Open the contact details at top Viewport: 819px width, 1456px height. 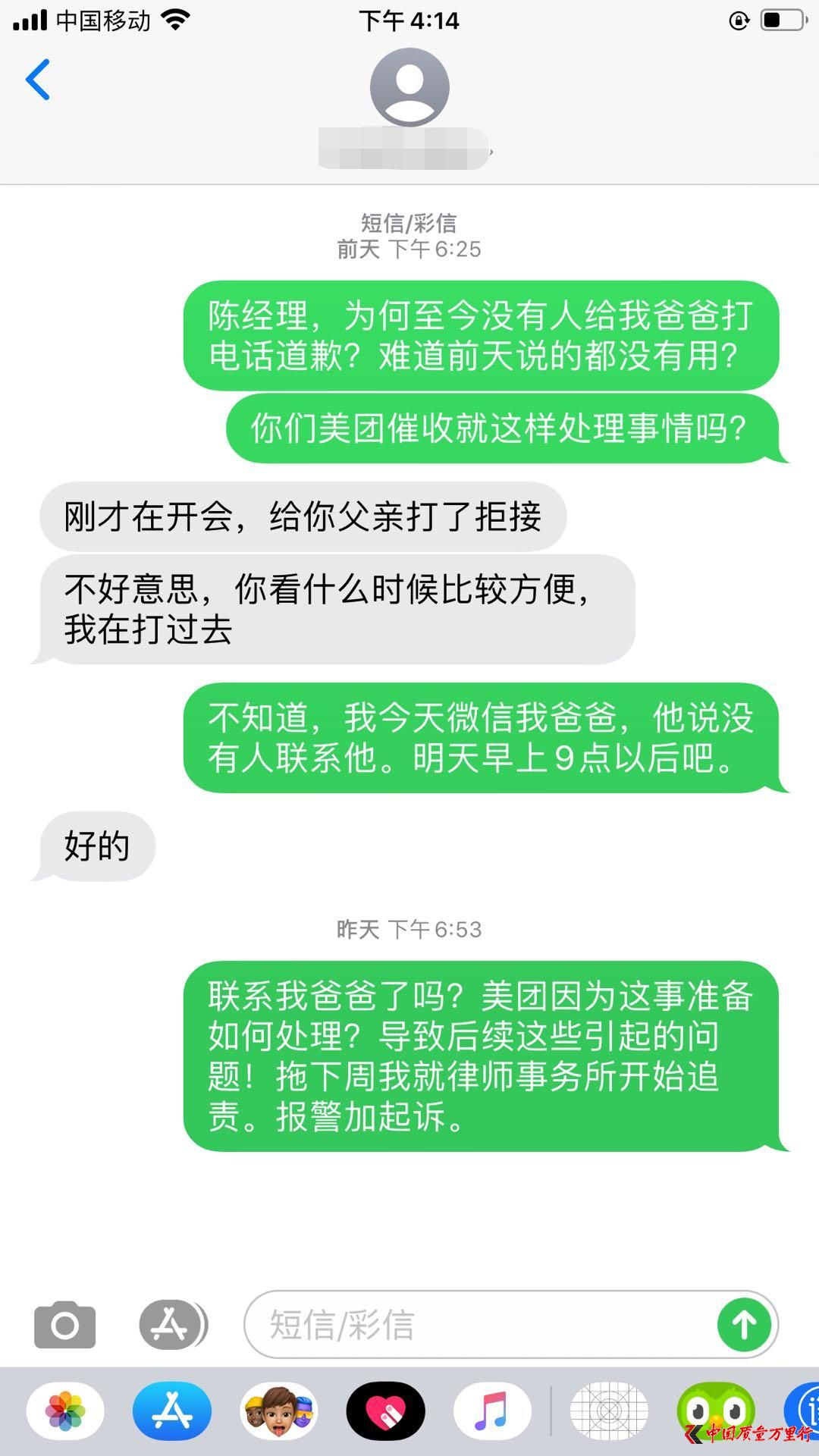click(409, 106)
